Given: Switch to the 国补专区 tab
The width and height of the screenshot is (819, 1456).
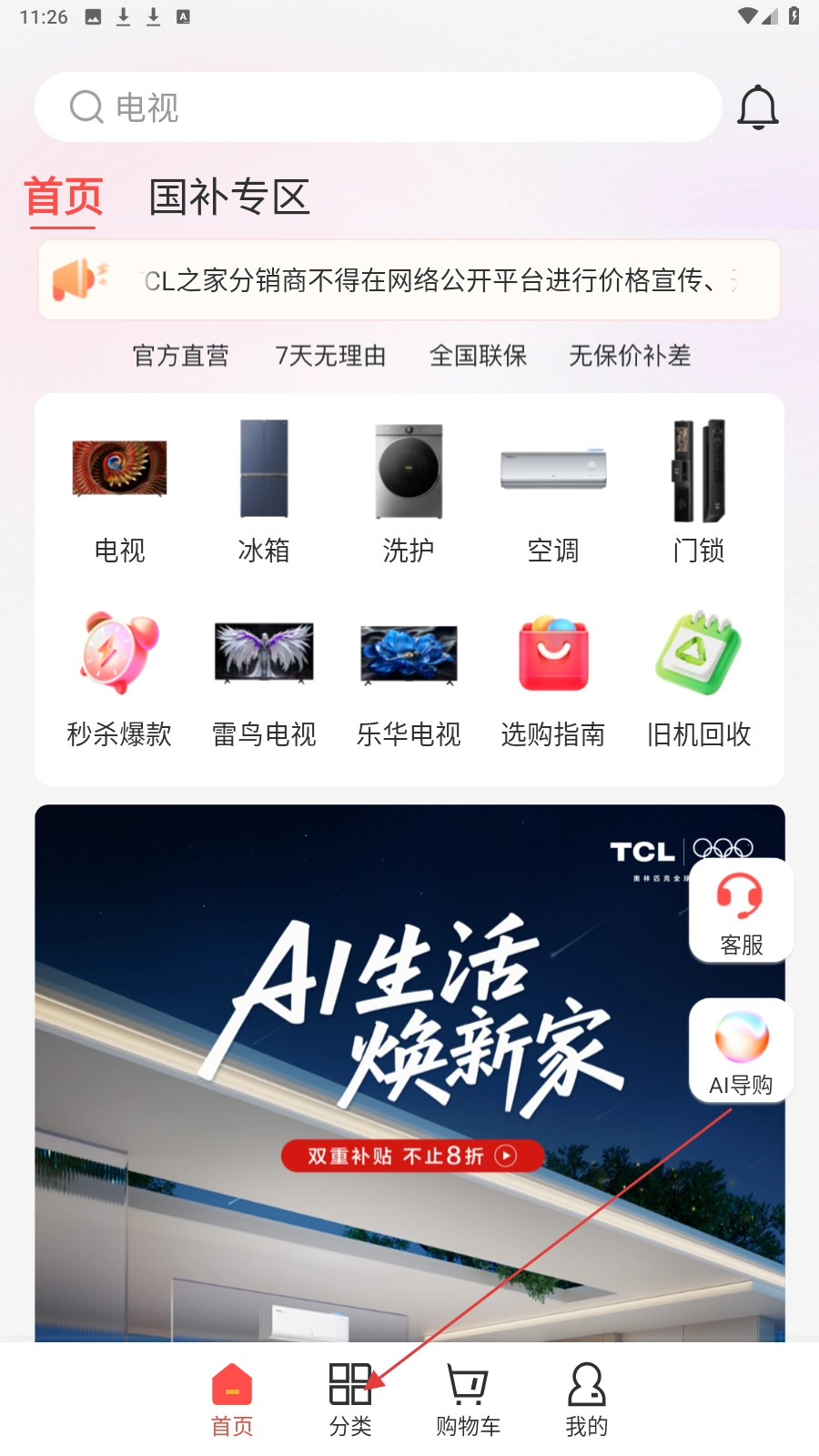Looking at the screenshot, I should tap(229, 197).
